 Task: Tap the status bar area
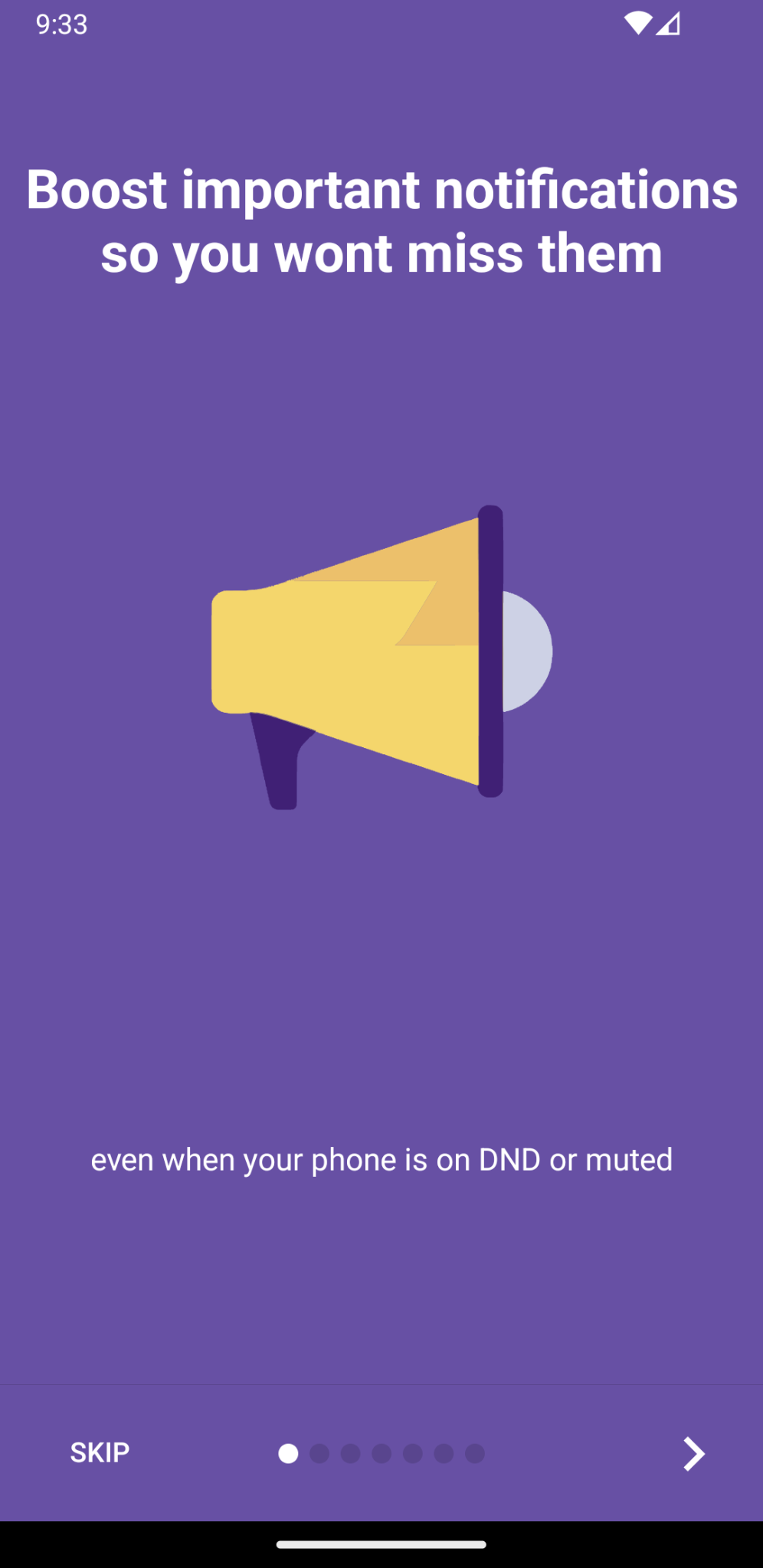[x=381, y=24]
